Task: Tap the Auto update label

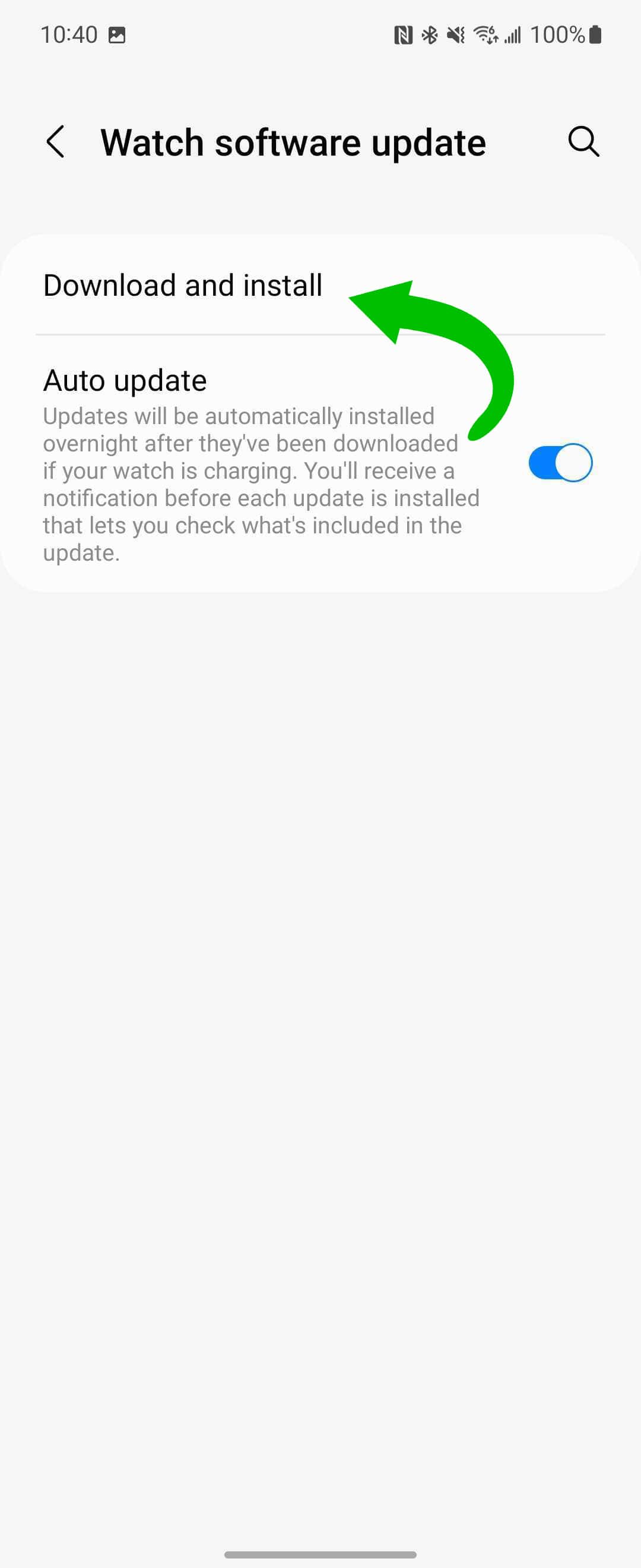Action: tap(125, 380)
